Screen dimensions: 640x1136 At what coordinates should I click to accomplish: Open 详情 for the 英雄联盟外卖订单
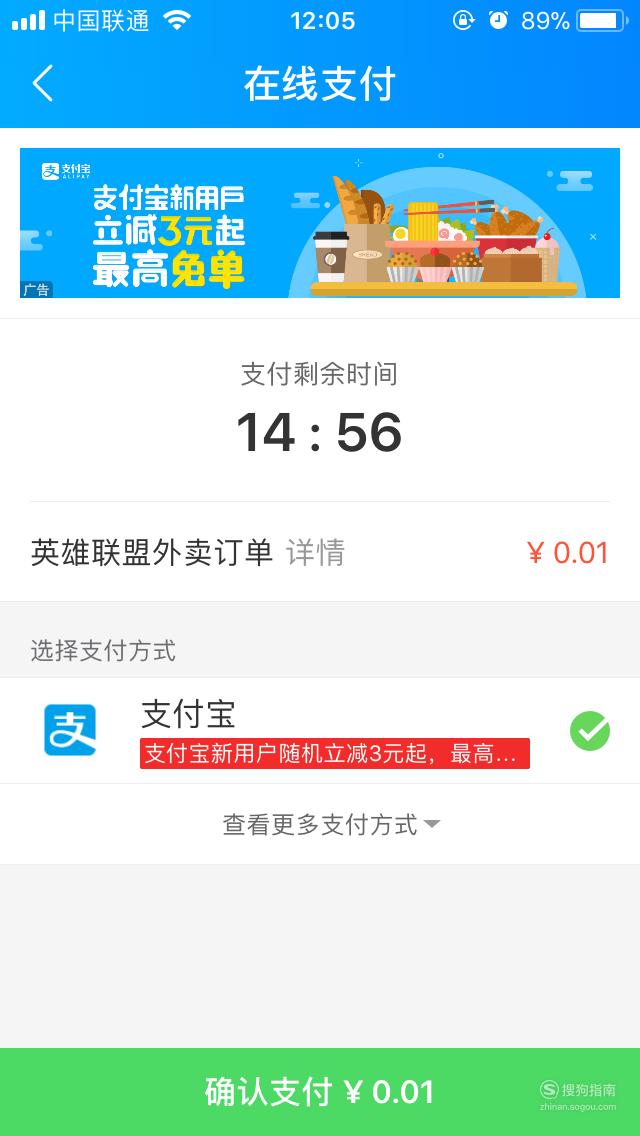tap(315, 553)
